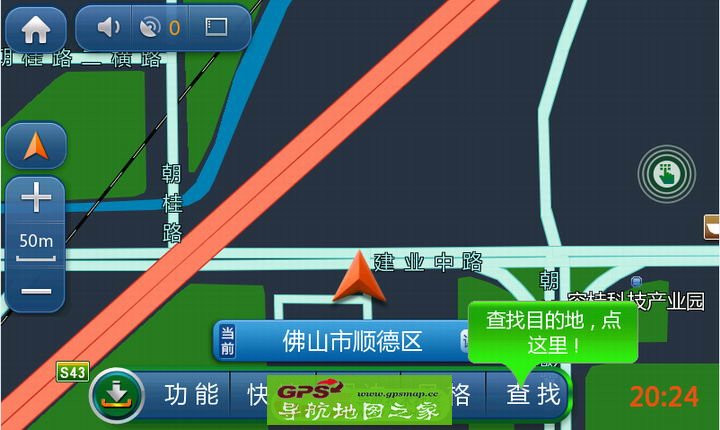The height and width of the screenshot is (430, 720).
Task: Tap the 佛山市顺德区 current location bar
Action: pos(338,342)
